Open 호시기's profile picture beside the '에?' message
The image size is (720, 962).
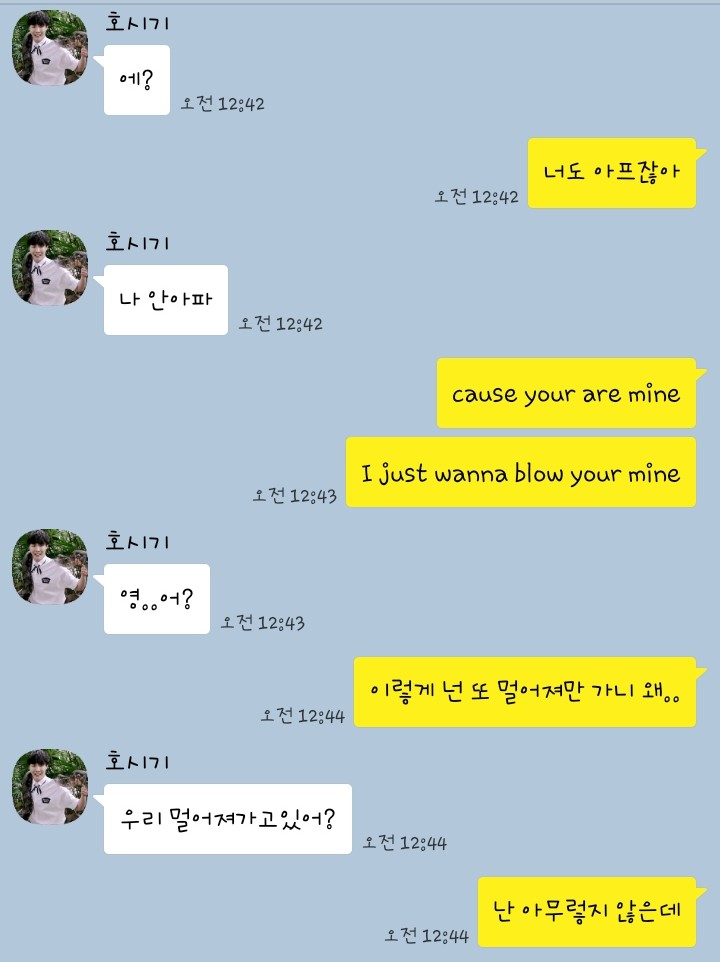50,48
